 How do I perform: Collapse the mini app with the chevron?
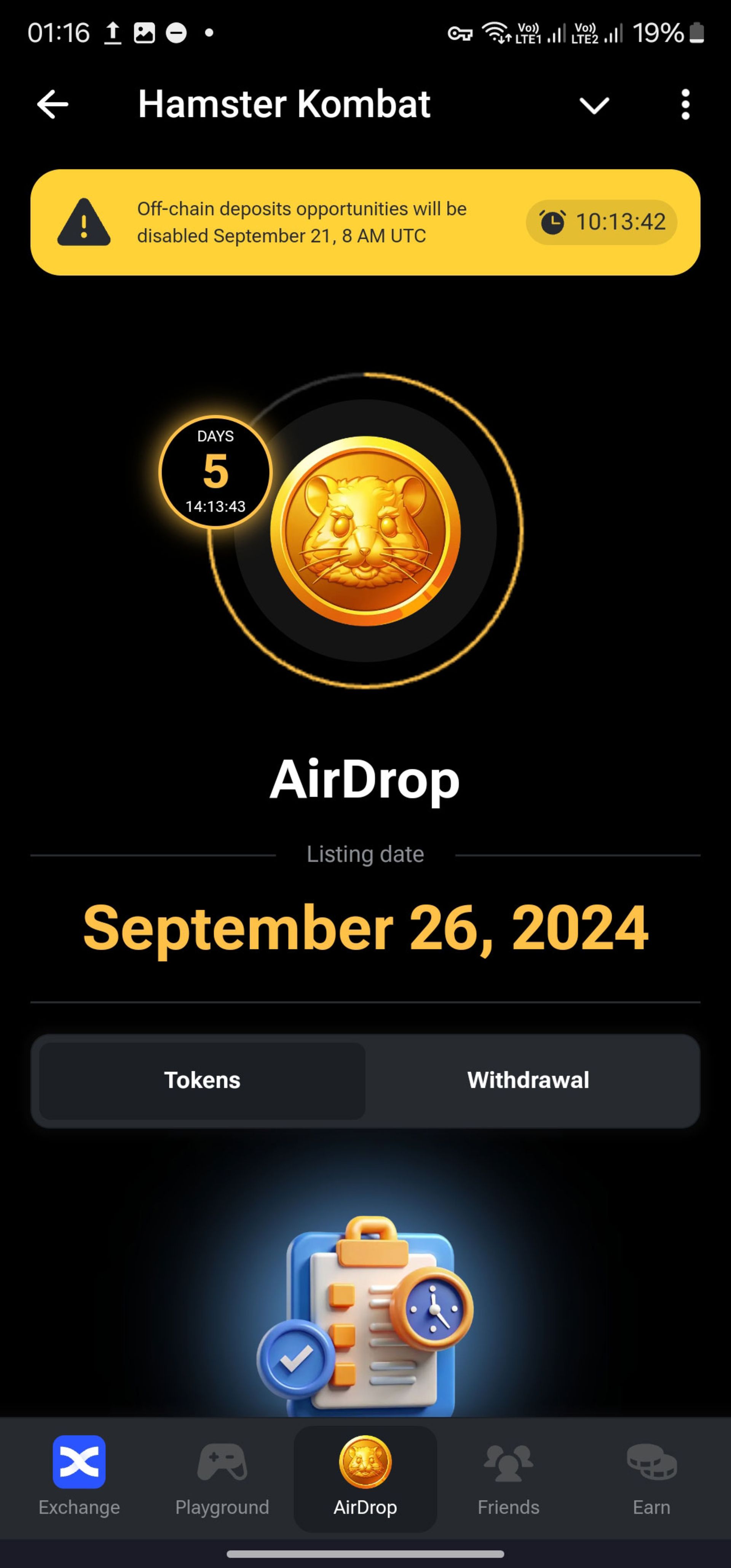point(594,105)
